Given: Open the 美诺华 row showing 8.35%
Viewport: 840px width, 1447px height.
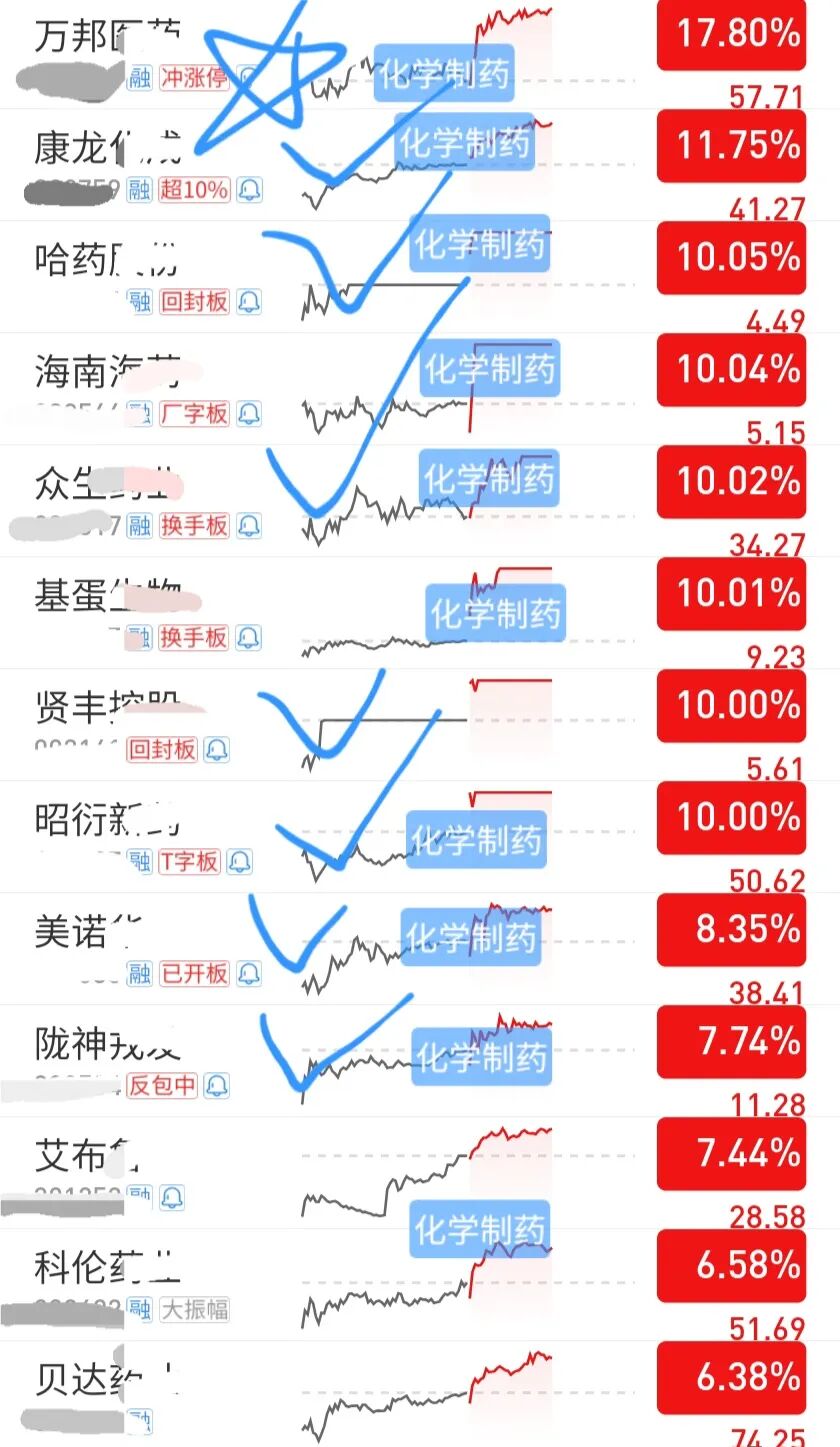Looking at the screenshot, I should coord(420,949).
